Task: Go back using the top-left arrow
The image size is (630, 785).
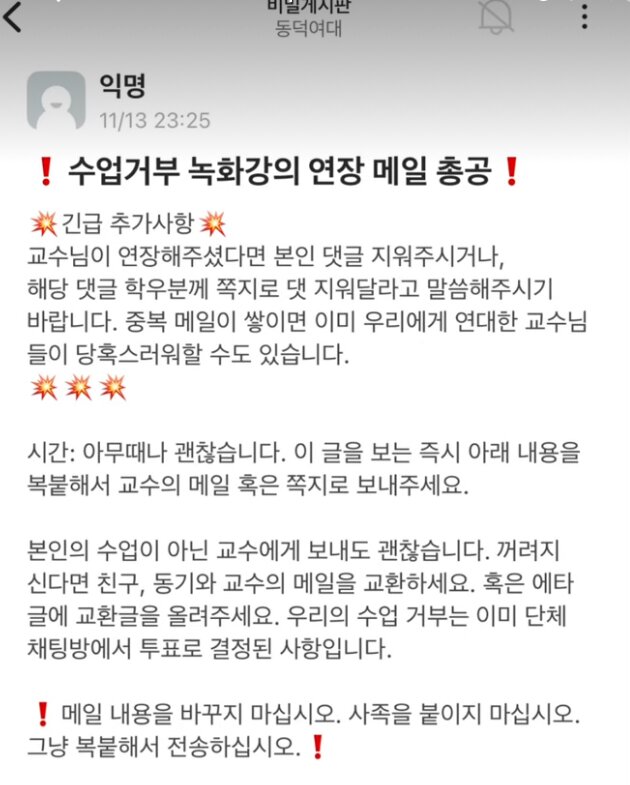Action: click(13, 17)
